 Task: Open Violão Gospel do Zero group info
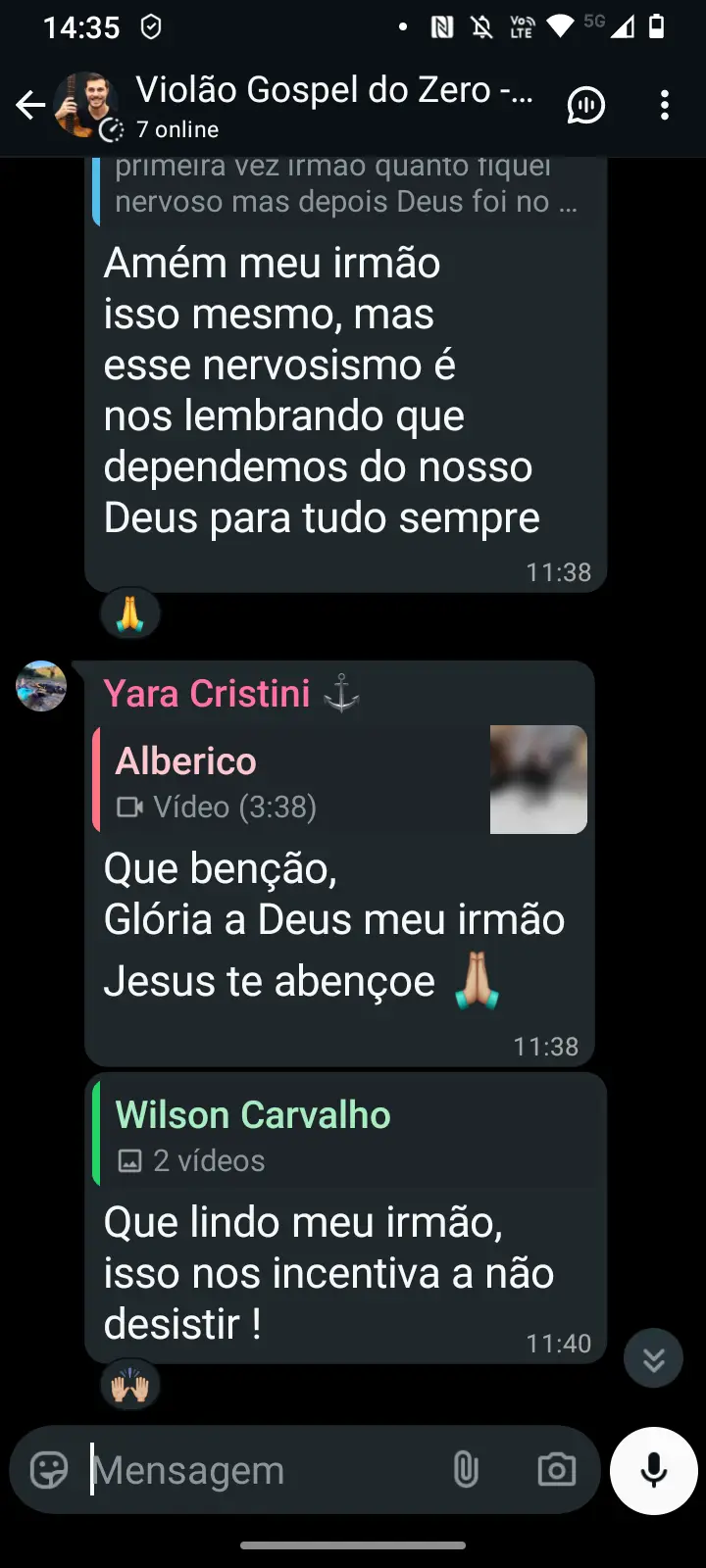(333, 105)
